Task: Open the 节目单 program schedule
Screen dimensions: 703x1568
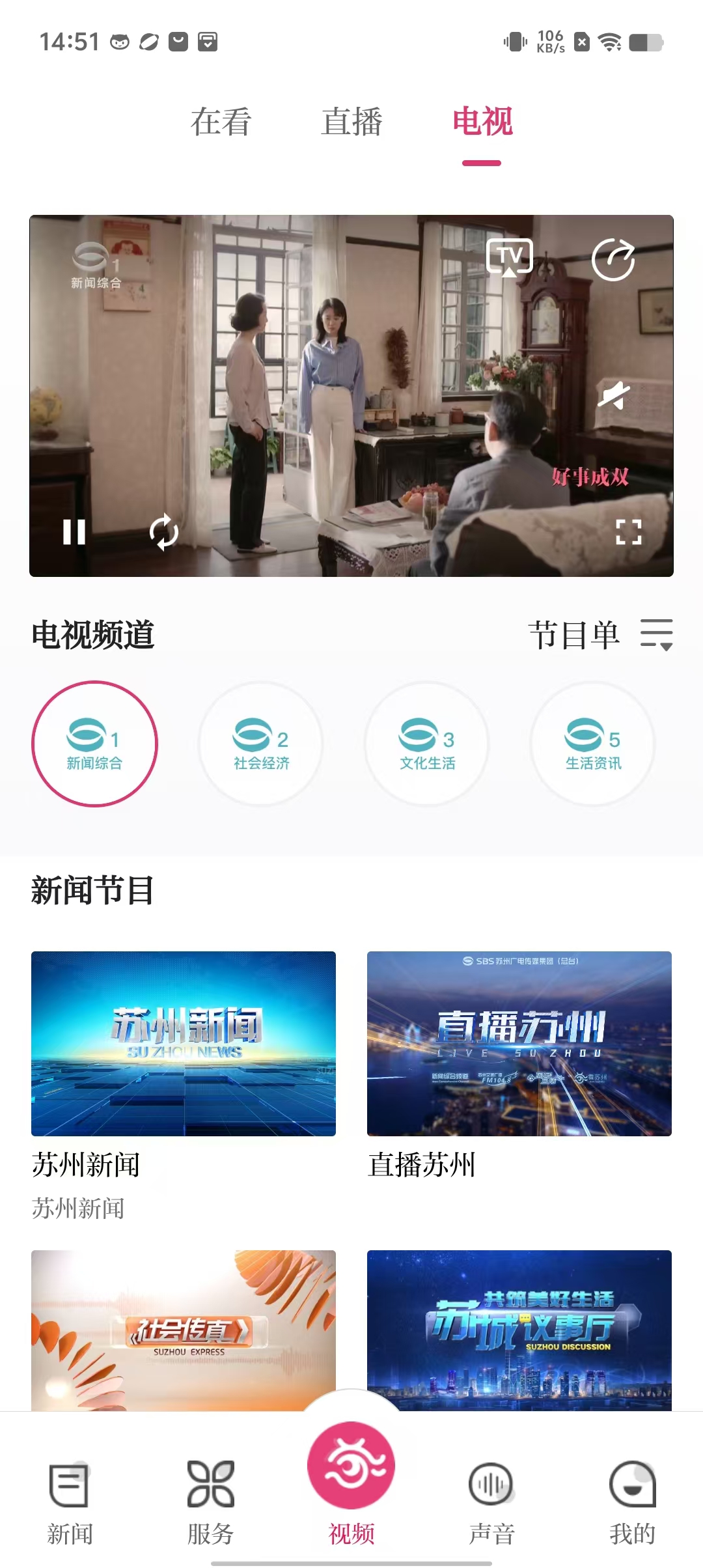Action: [600, 635]
